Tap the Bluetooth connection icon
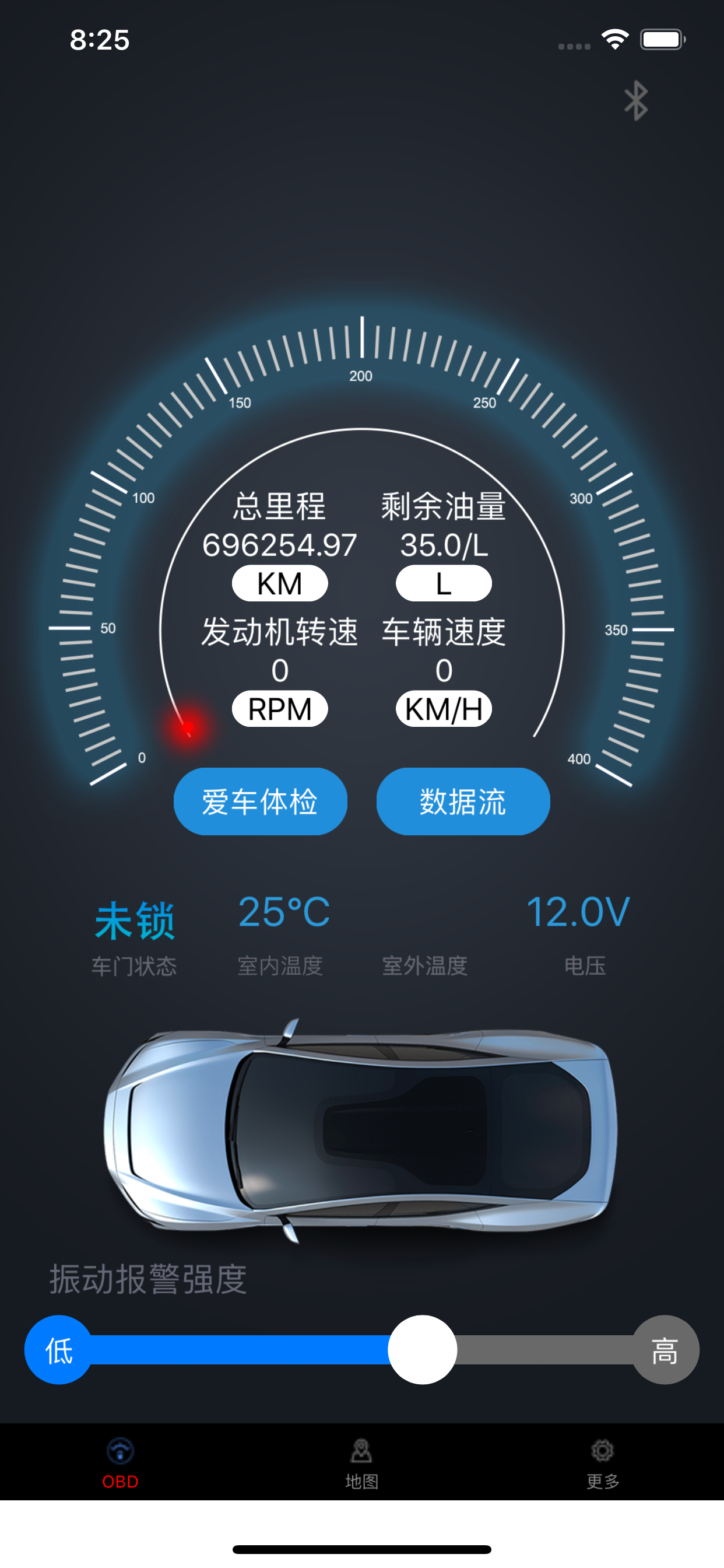724x1568 pixels. [636, 99]
